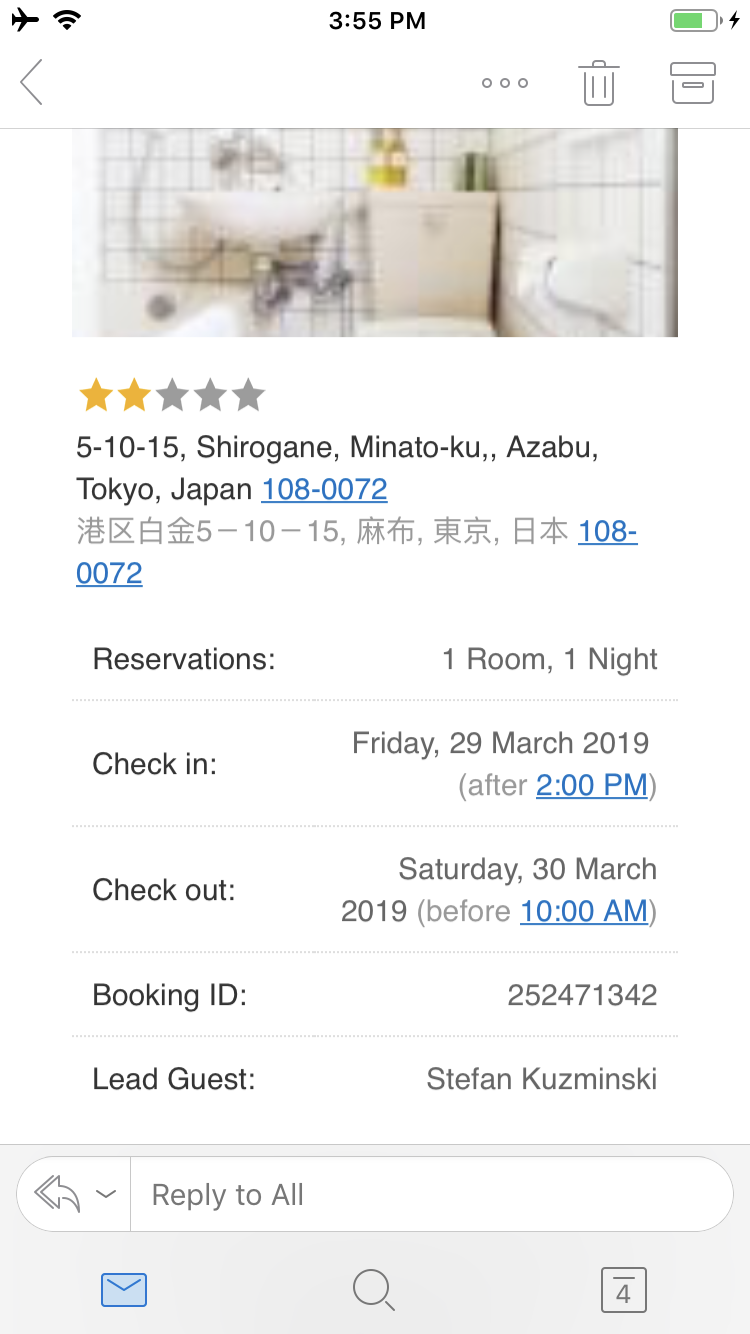Tap the 10:00 AM check-out time link

[x=583, y=911]
